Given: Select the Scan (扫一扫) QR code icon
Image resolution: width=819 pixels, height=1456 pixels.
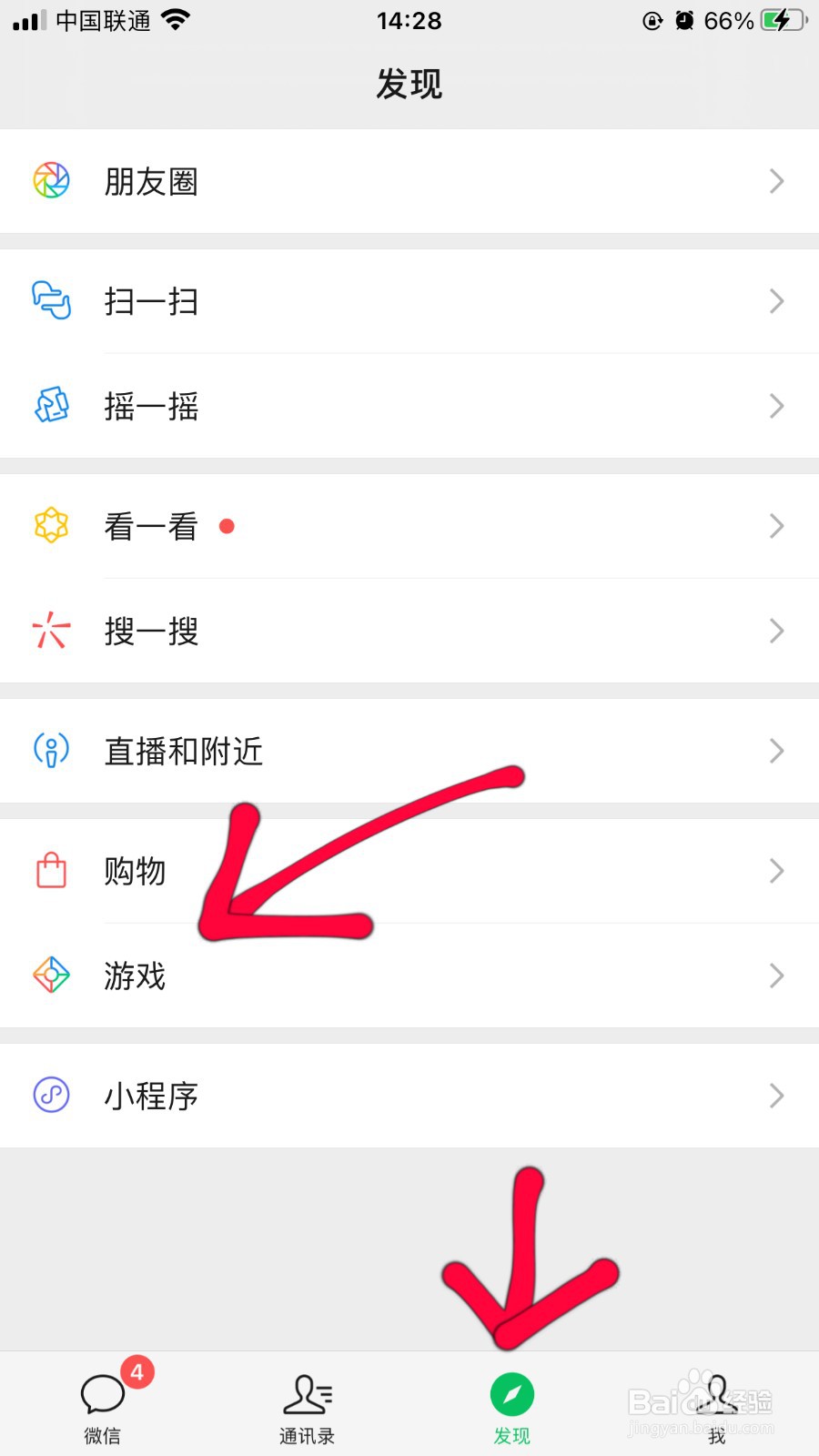Looking at the screenshot, I should pyautogui.click(x=52, y=301).
